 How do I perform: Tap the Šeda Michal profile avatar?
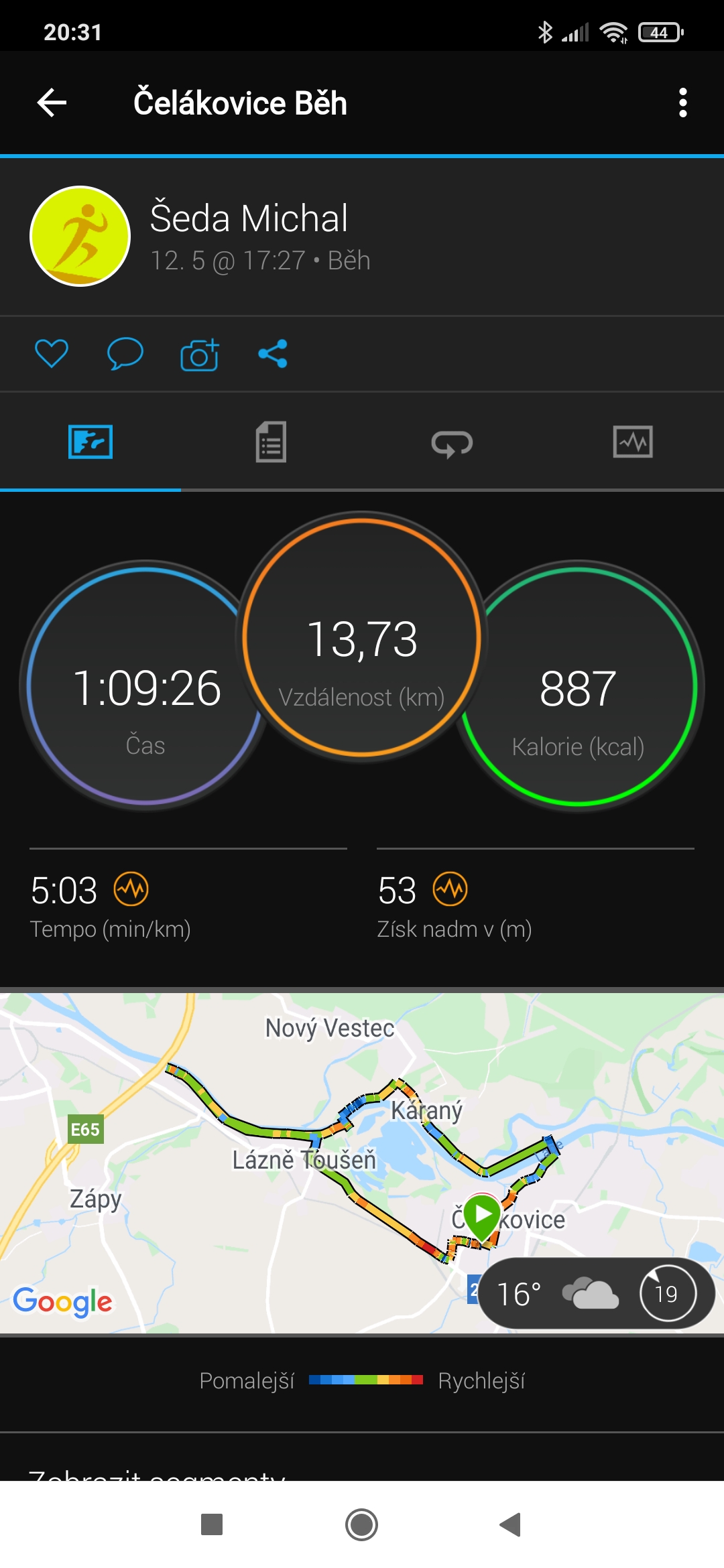80,236
